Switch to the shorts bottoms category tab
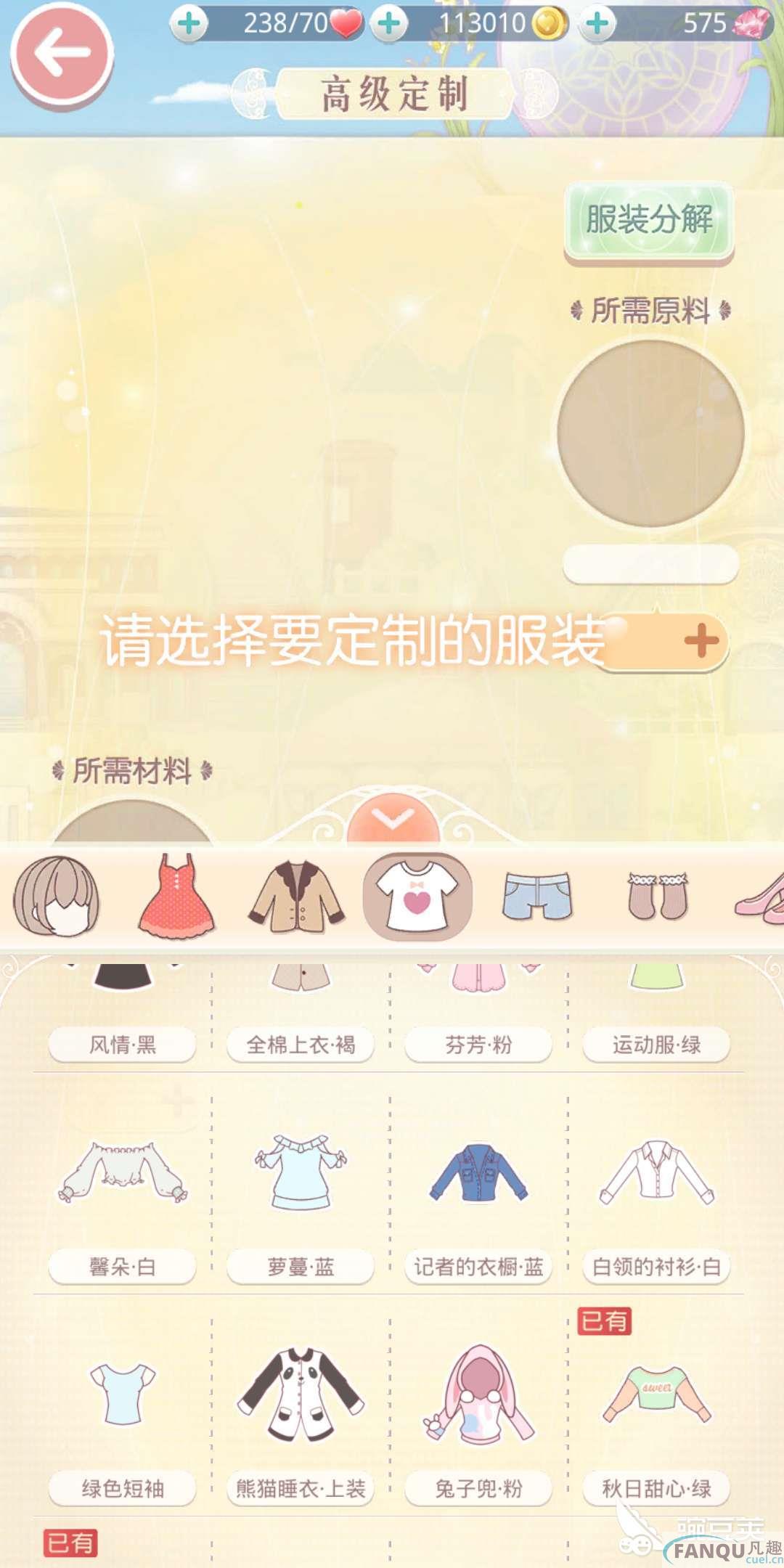This screenshot has width=784, height=1568. pos(537,897)
